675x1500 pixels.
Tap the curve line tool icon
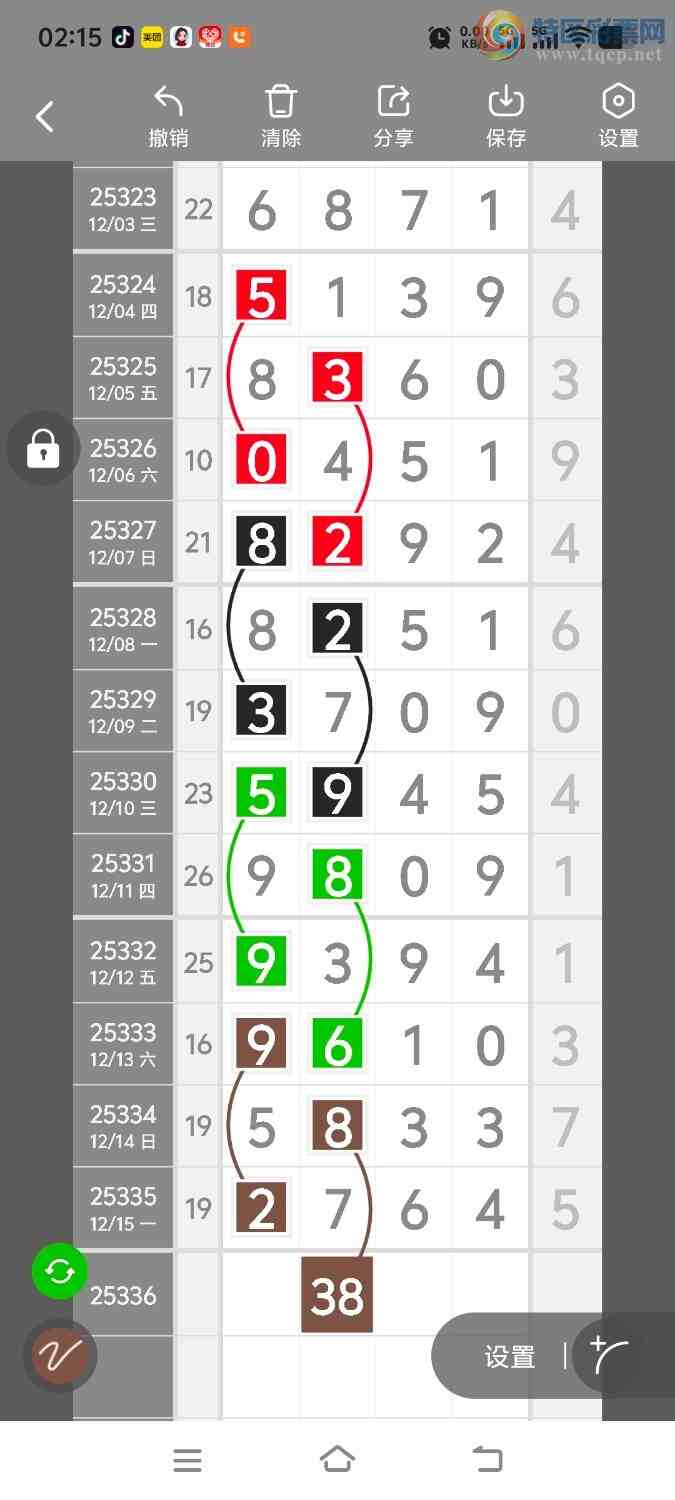(610, 1356)
